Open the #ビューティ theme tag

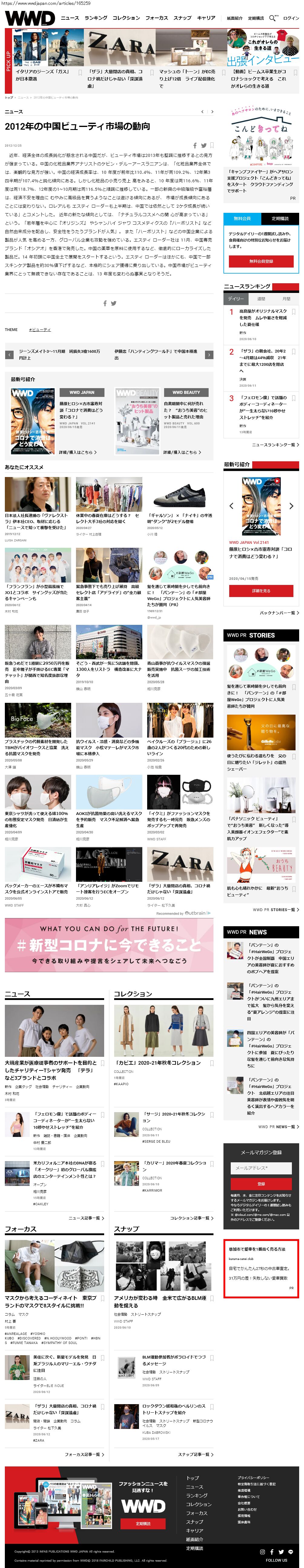click(x=40, y=329)
